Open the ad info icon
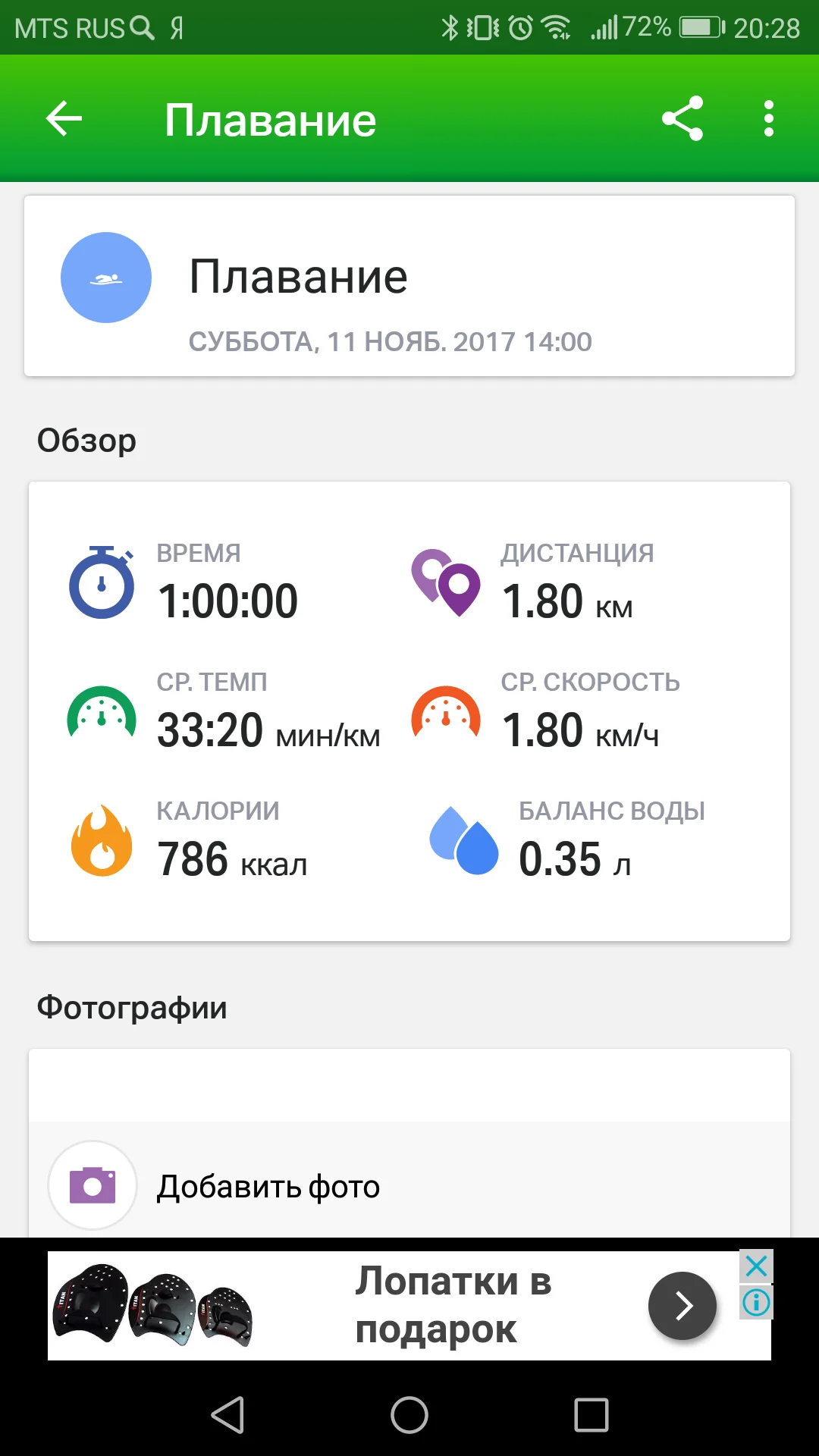Viewport: 819px width, 1456px height. coord(756,1303)
